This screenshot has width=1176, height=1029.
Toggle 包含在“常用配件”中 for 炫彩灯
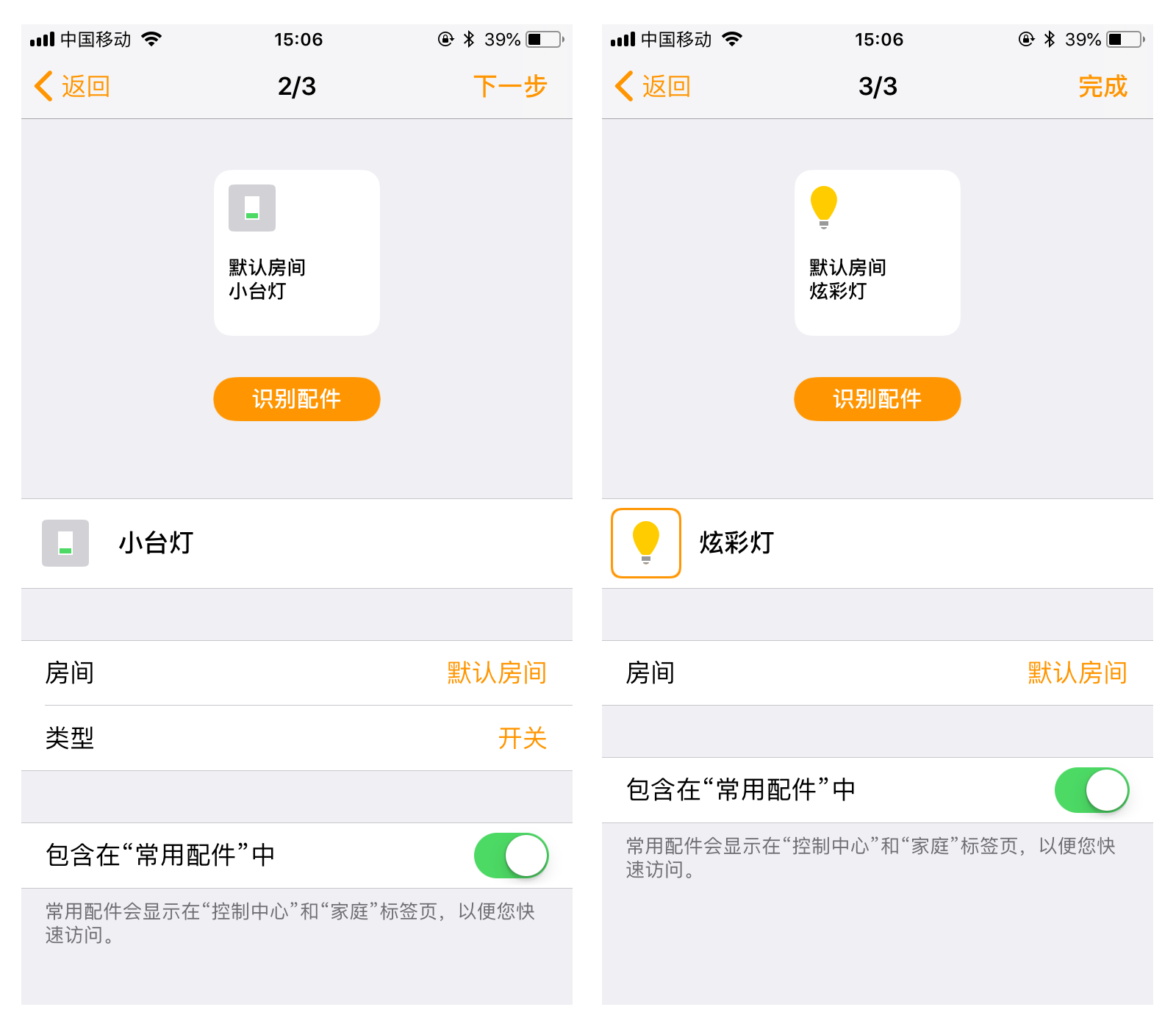pos(1091,790)
